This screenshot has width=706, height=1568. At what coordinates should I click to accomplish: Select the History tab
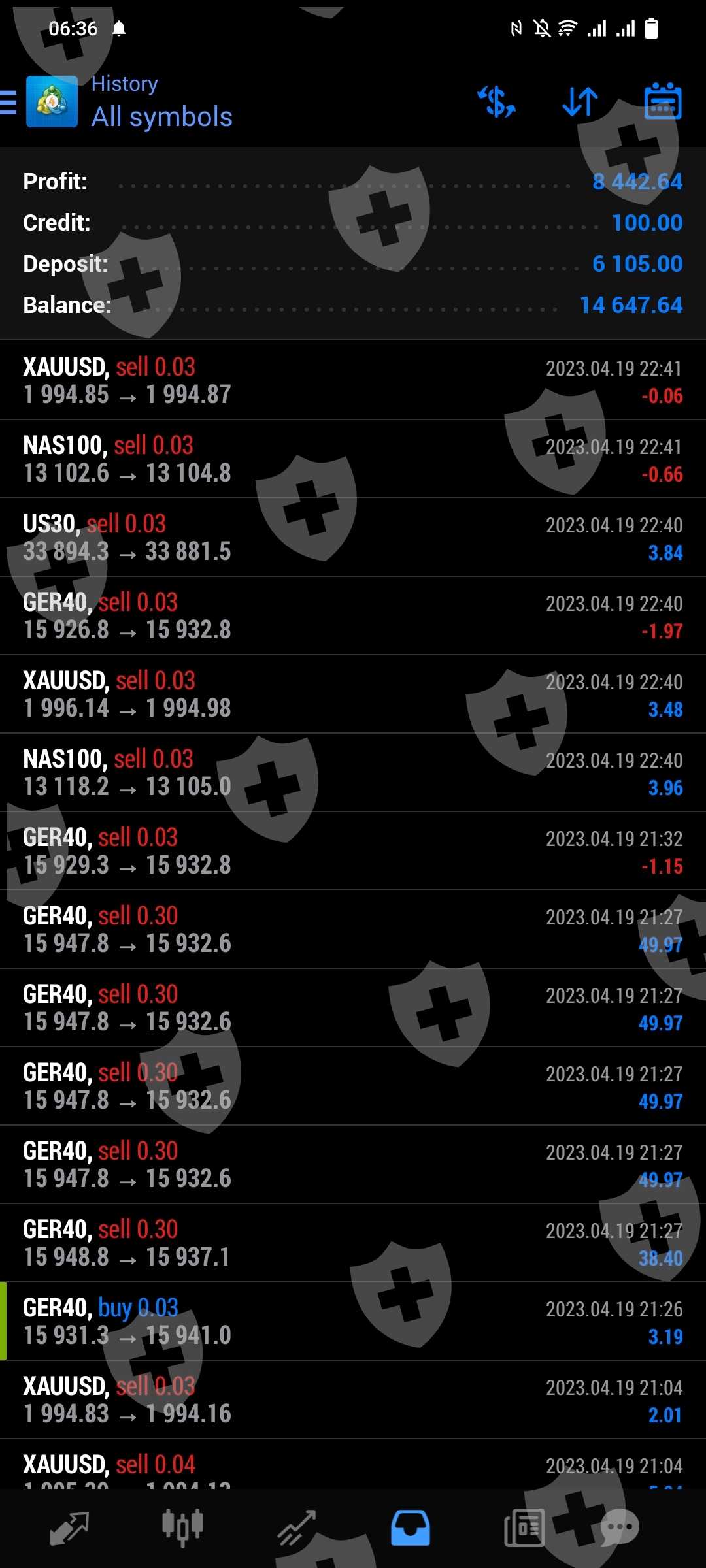pos(410,1529)
